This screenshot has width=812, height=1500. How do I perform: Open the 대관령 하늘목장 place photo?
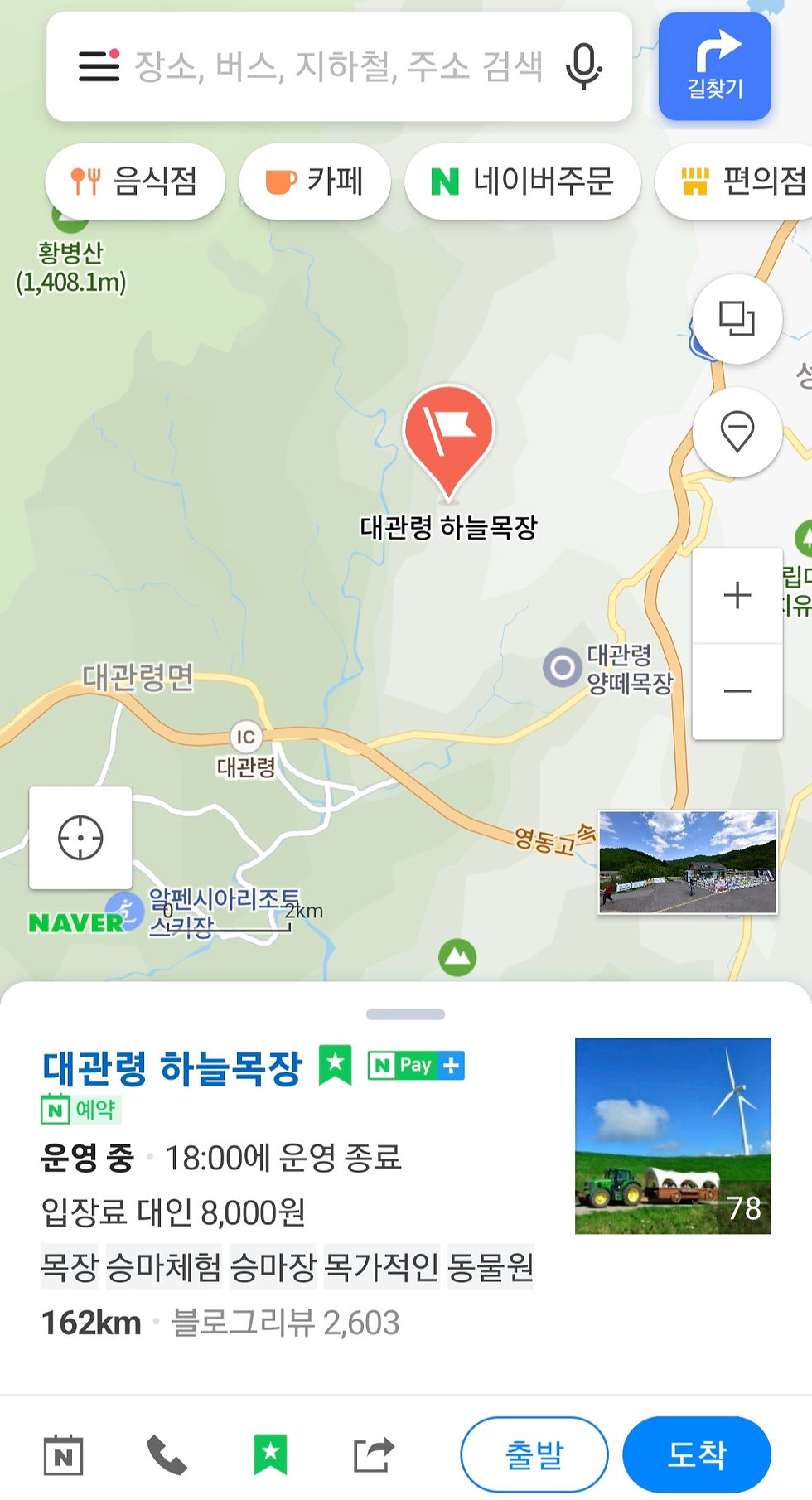(673, 1135)
